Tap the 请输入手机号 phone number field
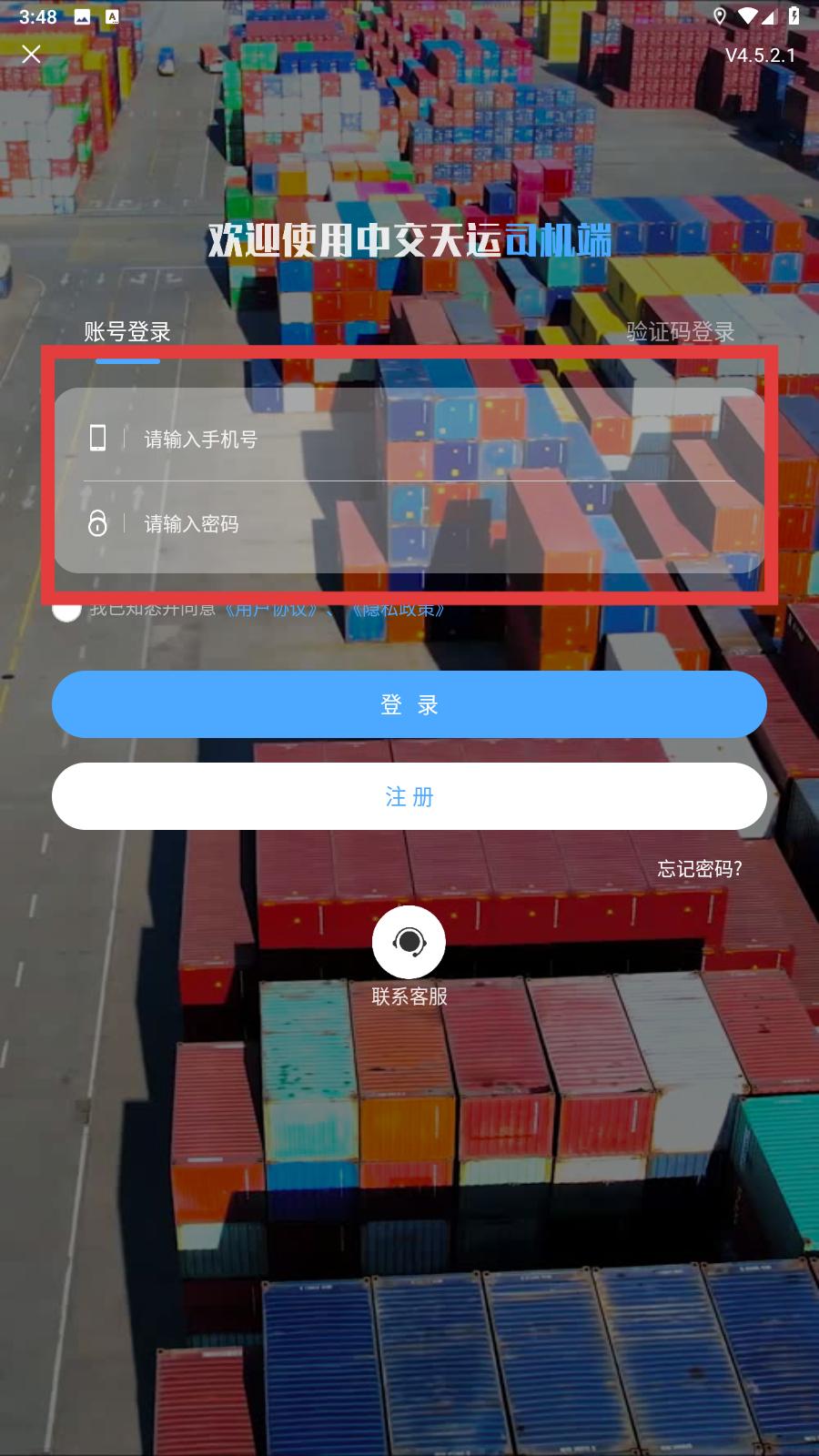Screen dimensions: 819x1456 coord(409,439)
